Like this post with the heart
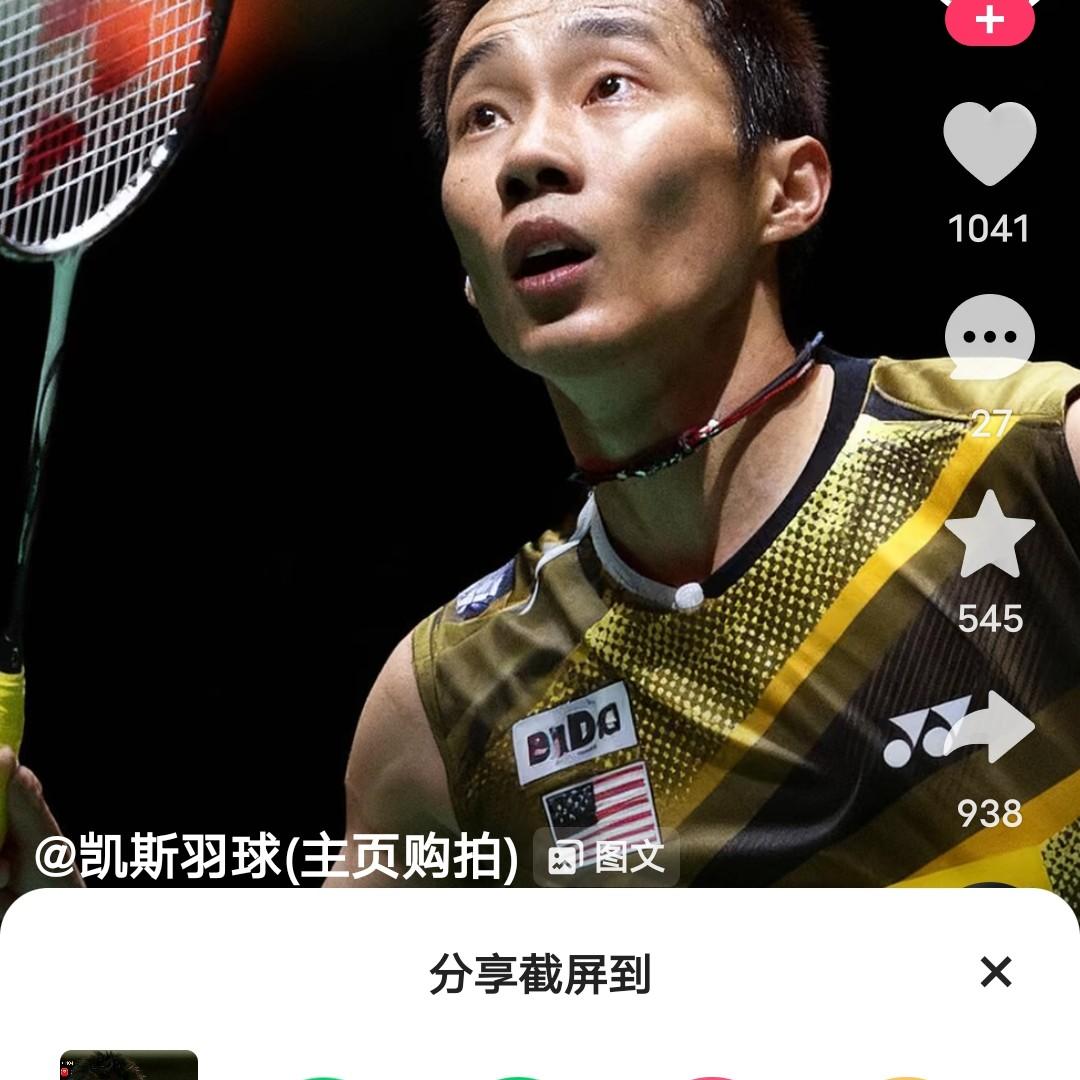This screenshot has width=1080, height=1080. (x=989, y=144)
